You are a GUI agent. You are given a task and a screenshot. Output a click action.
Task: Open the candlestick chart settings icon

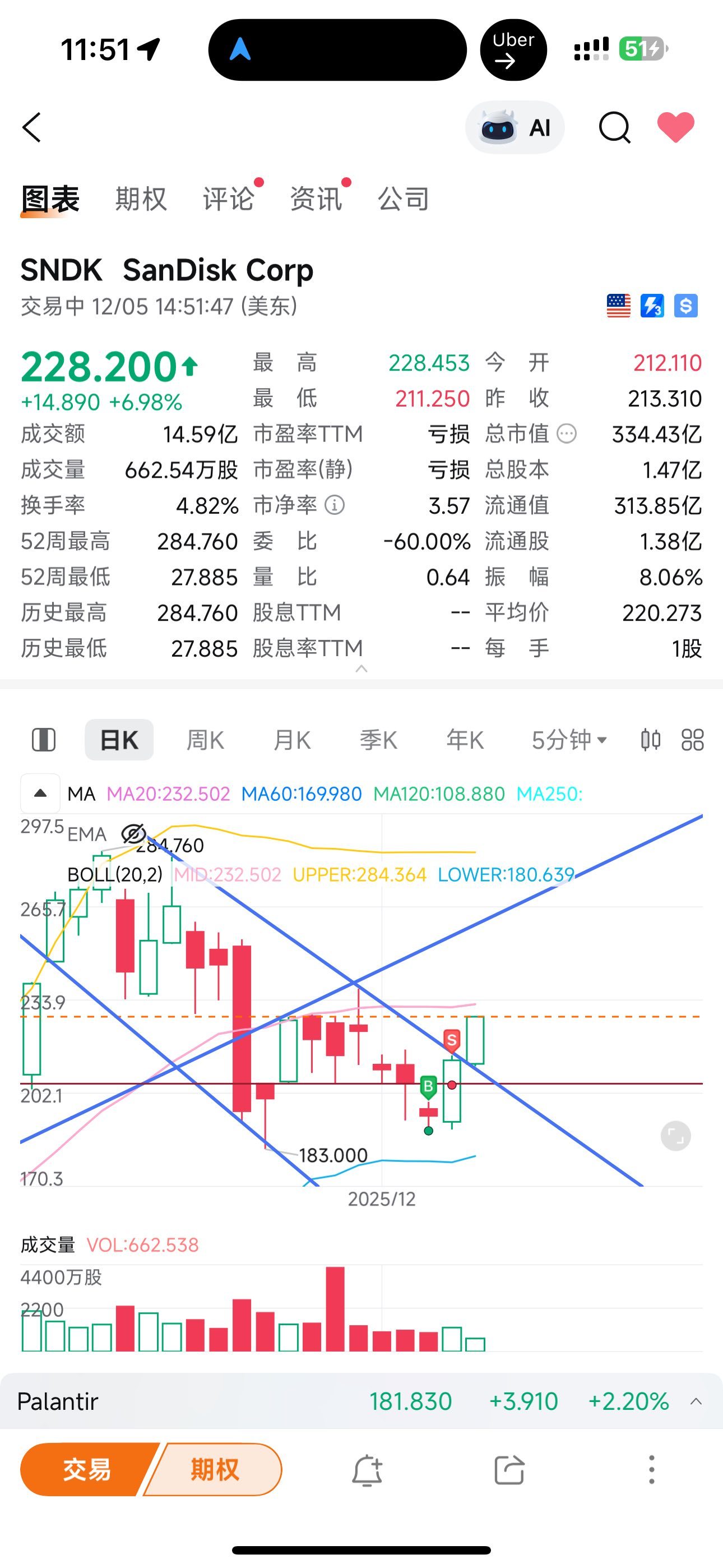coord(651,740)
